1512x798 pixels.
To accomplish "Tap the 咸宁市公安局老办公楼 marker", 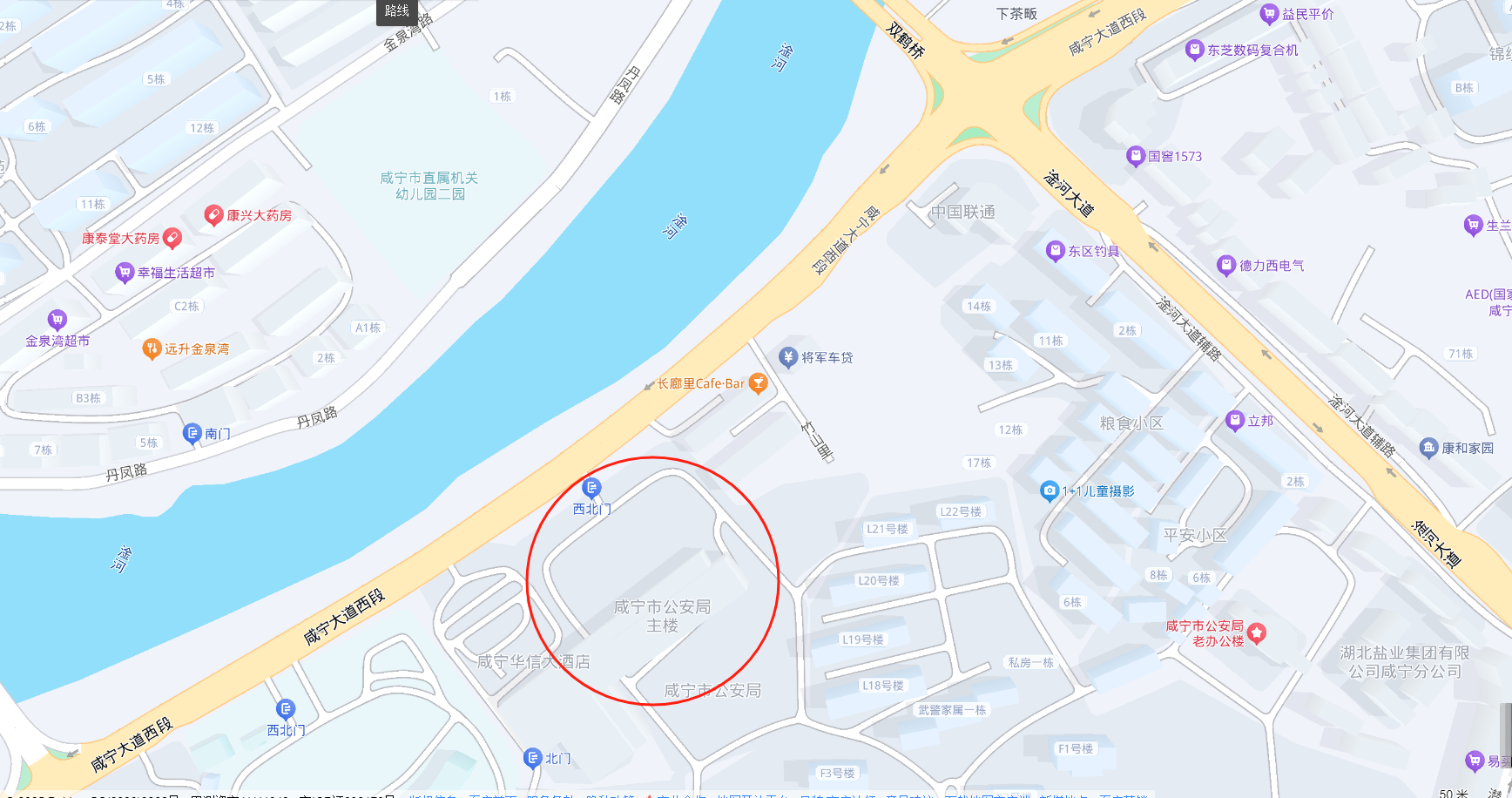I will [x=1256, y=633].
